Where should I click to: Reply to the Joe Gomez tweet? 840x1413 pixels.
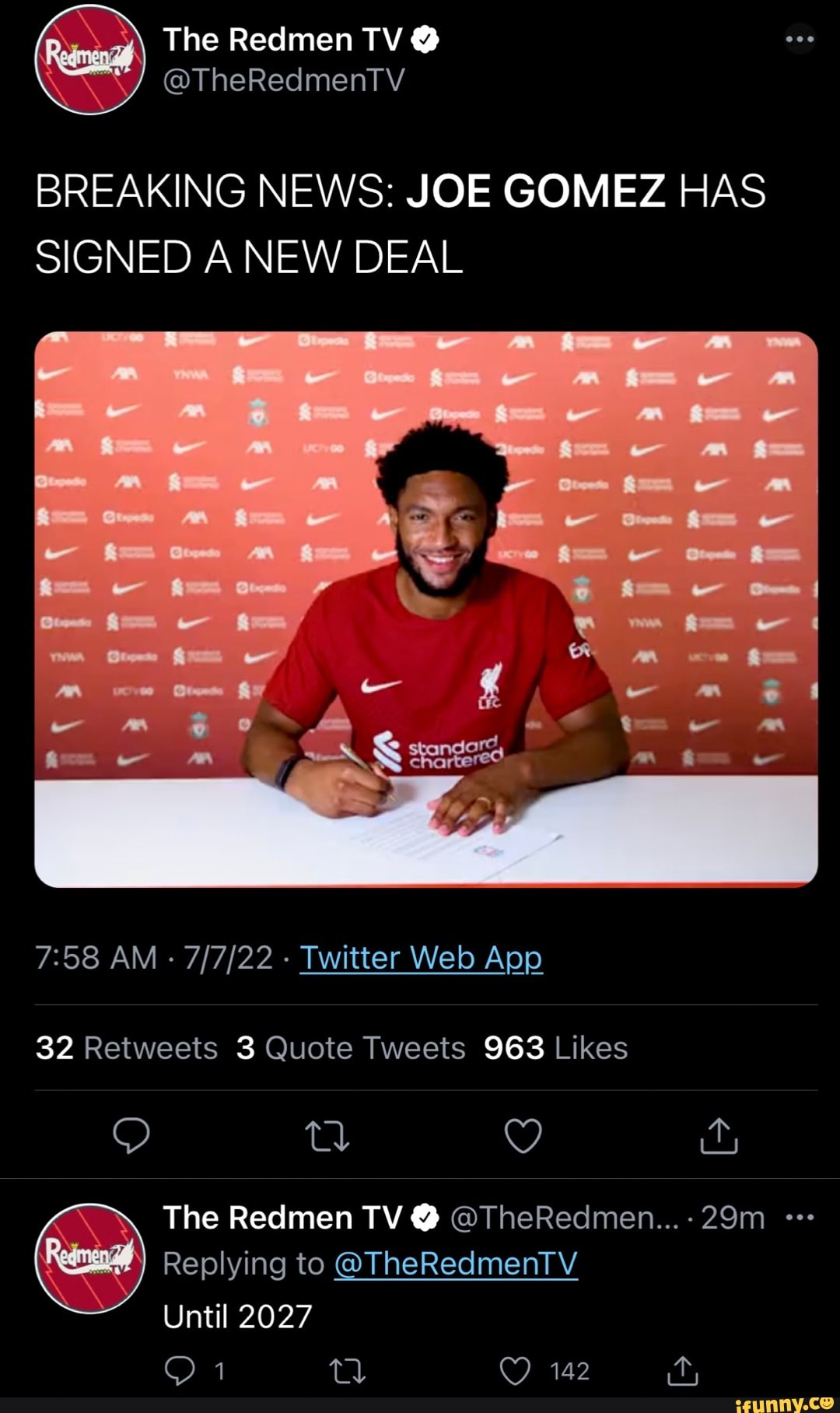(131, 1136)
